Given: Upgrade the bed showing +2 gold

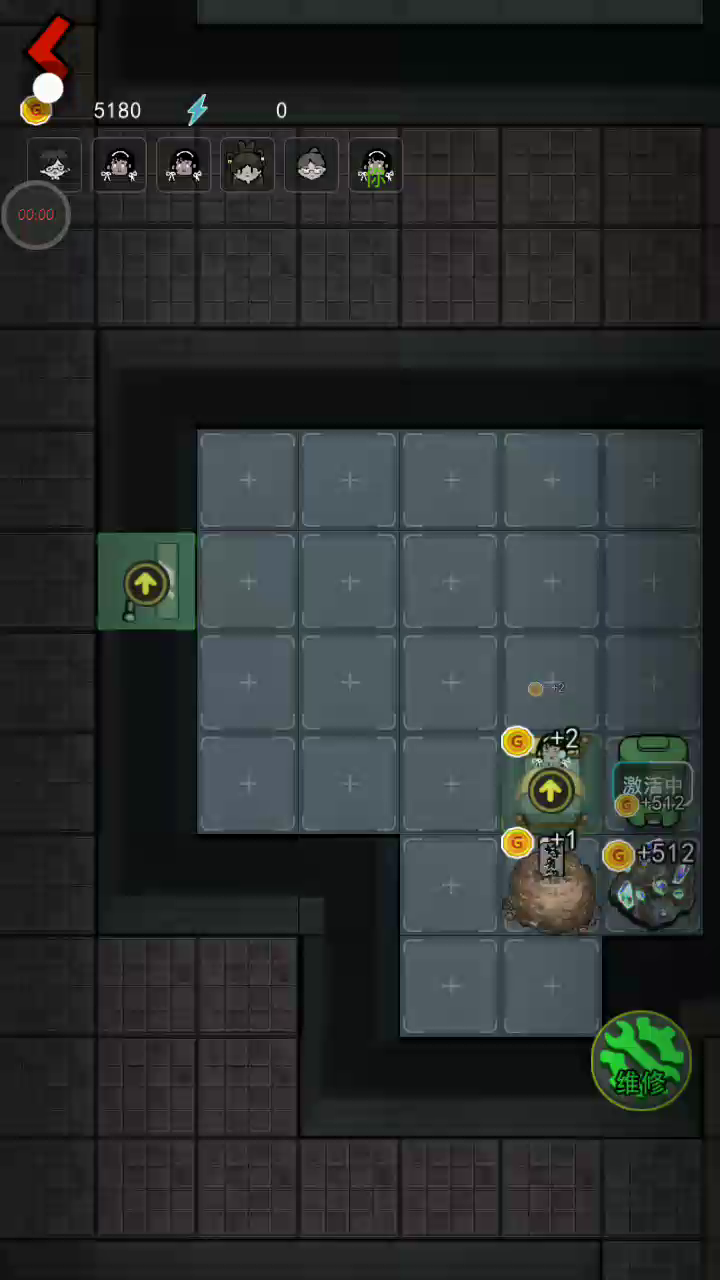Looking at the screenshot, I should pos(549,791).
